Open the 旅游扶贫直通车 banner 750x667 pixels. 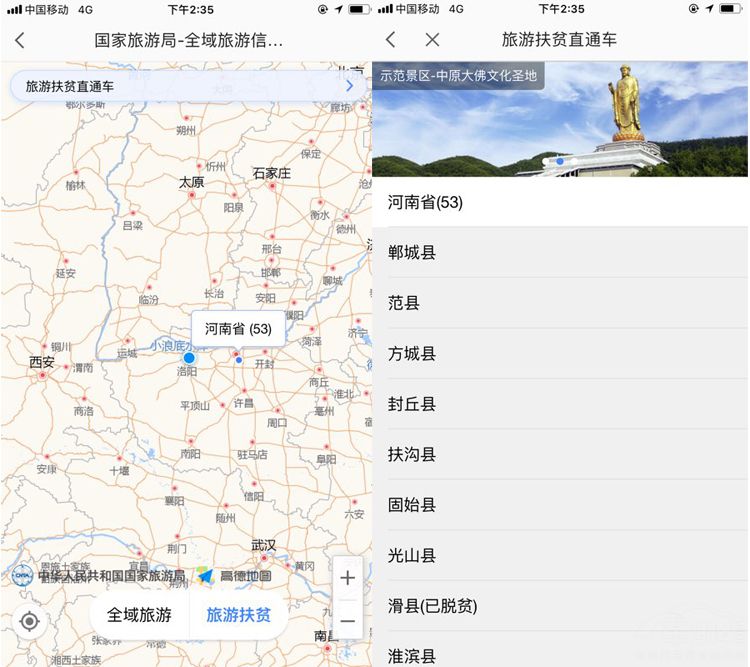coord(187,86)
